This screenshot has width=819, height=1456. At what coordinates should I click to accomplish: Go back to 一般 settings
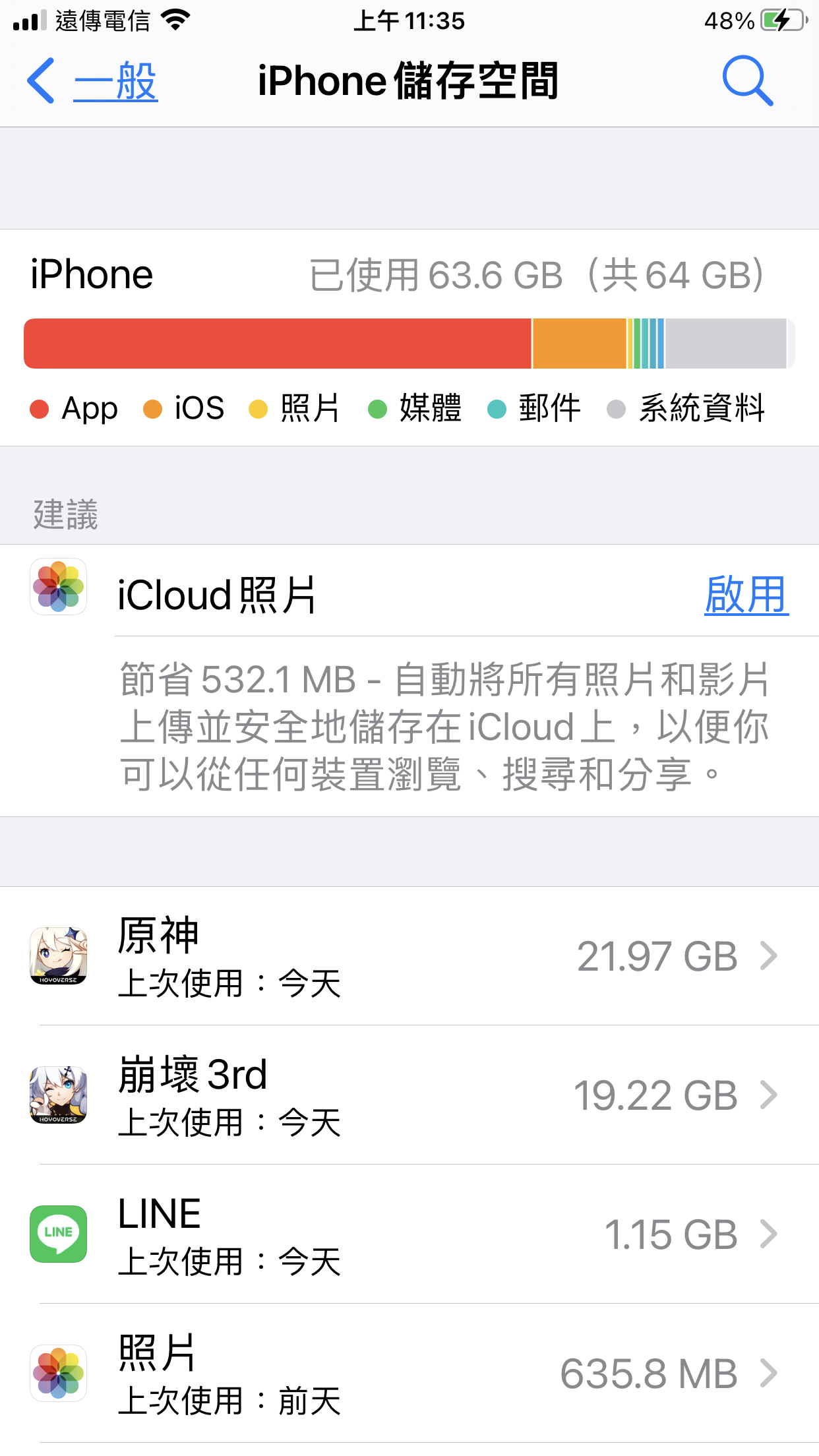92,81
